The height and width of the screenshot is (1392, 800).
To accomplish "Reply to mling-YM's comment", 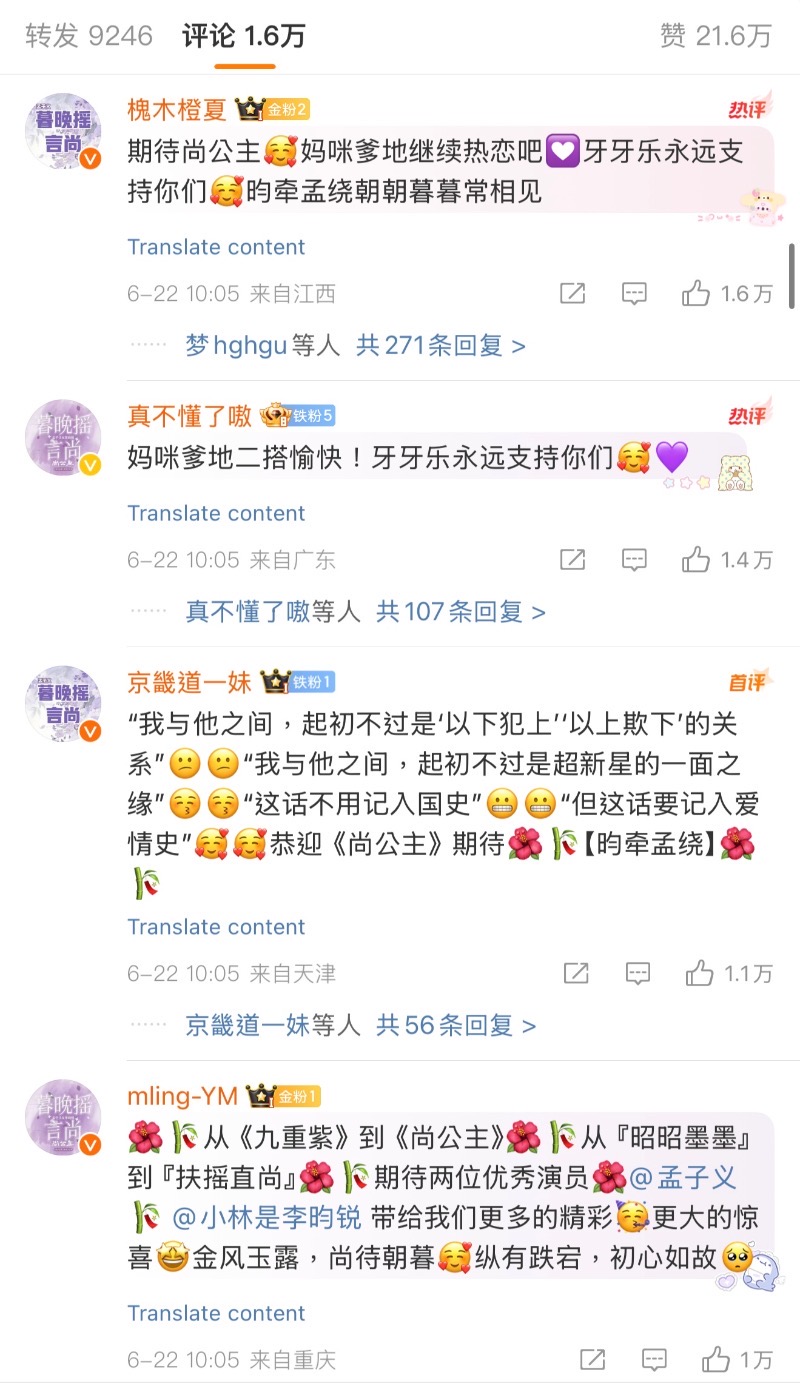I will tap(654, 1360).
